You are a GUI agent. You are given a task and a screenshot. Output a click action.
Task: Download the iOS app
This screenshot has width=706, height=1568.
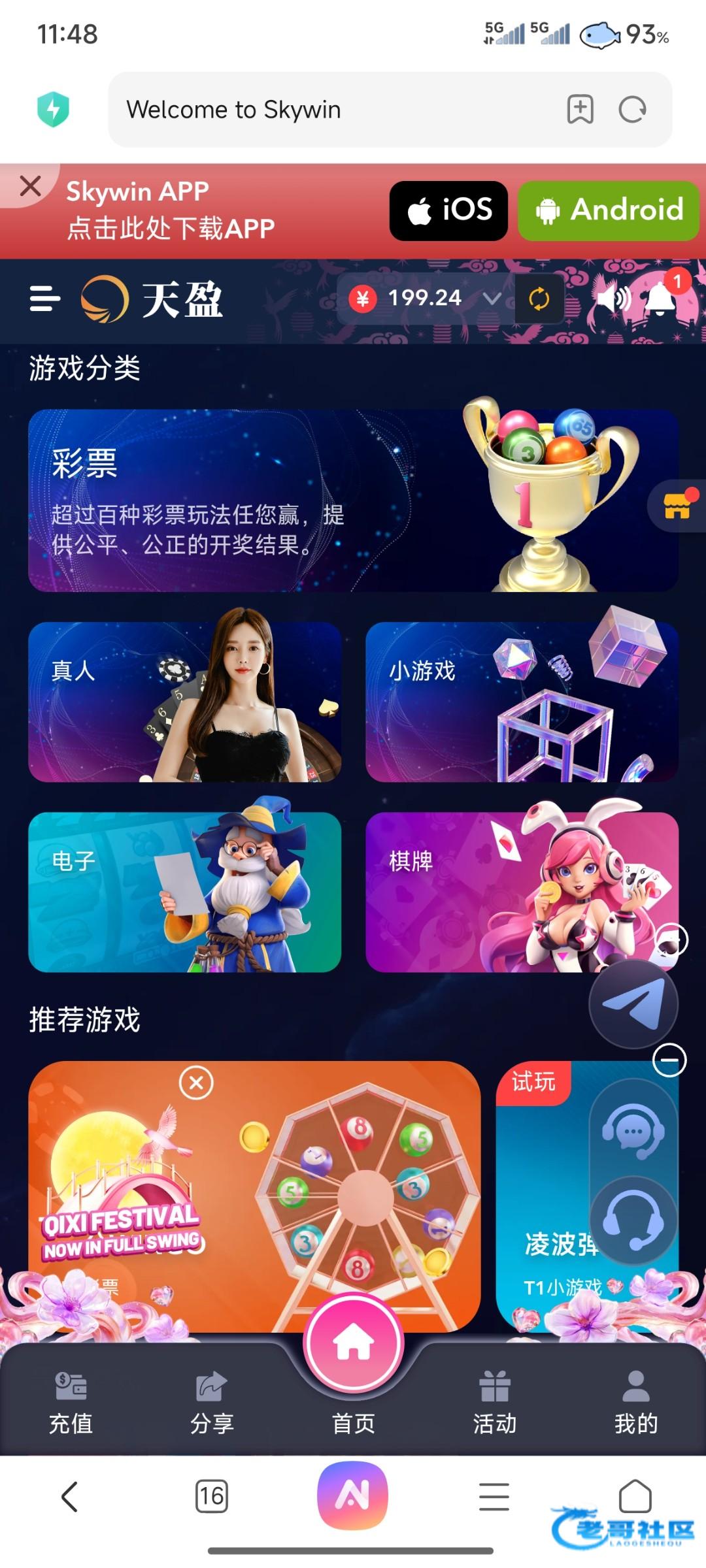click(448, 210)
